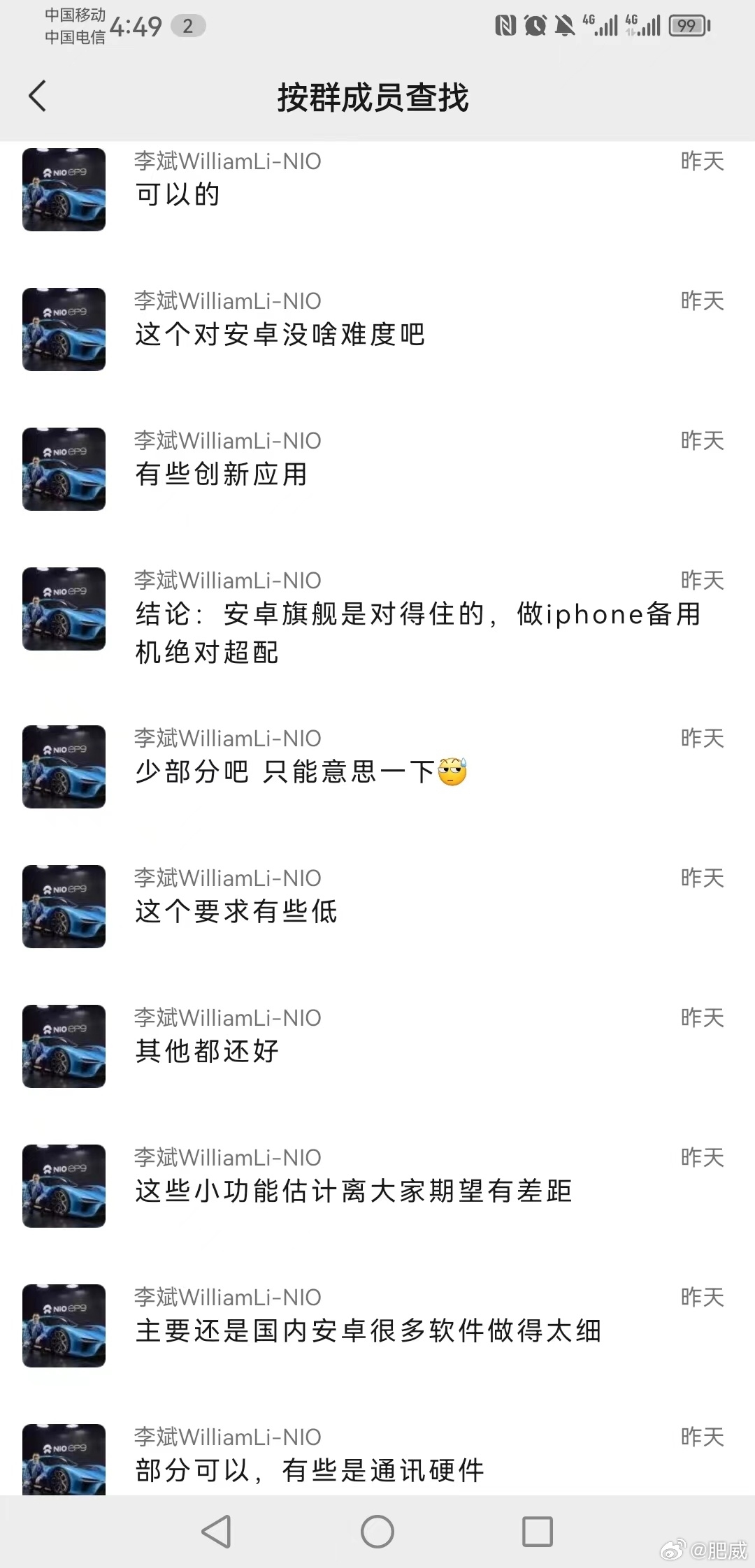The width and height of the screenshot is (755, 1568).
Task: Open the message 这个对安卓没啥难度吧
Action: 377,330
